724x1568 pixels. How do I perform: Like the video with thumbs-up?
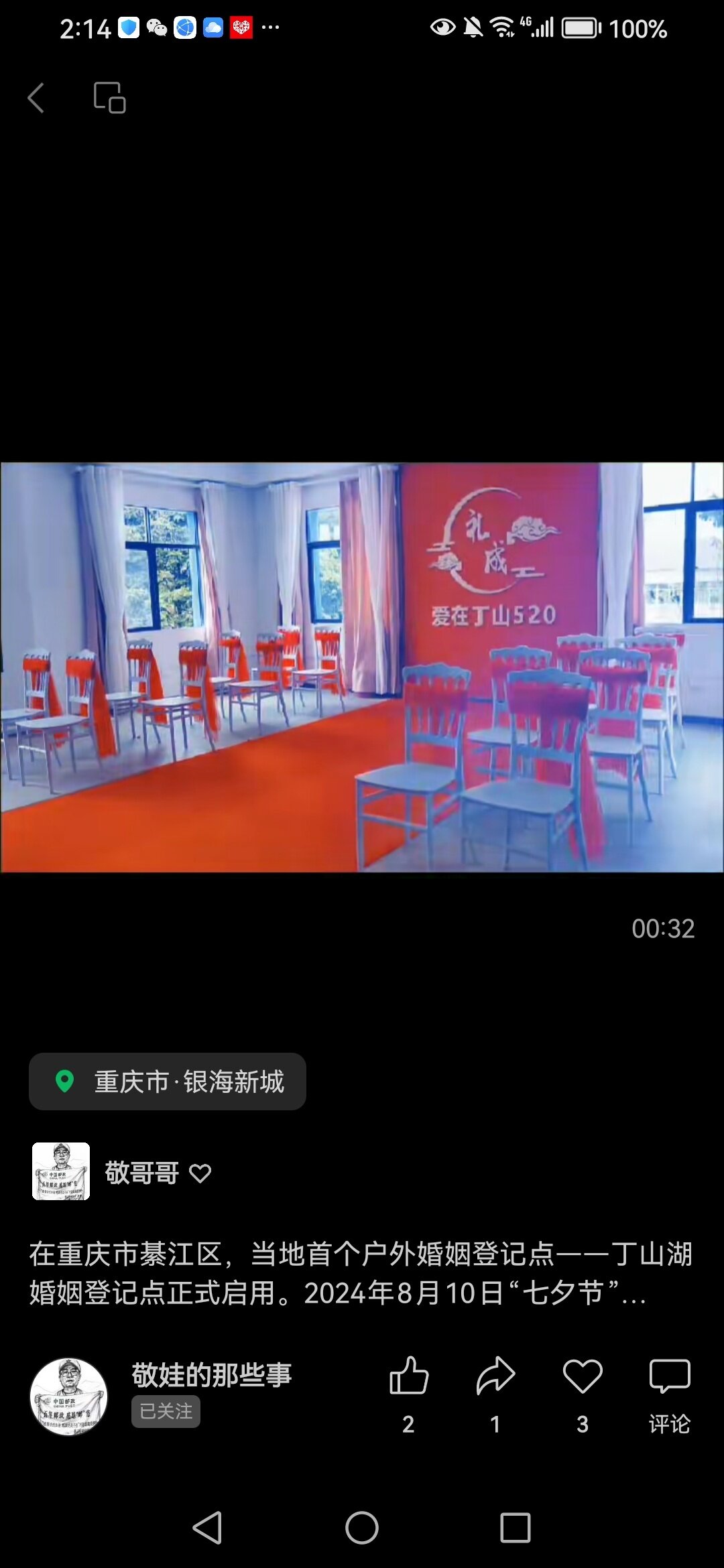[x=408, y=1376]
